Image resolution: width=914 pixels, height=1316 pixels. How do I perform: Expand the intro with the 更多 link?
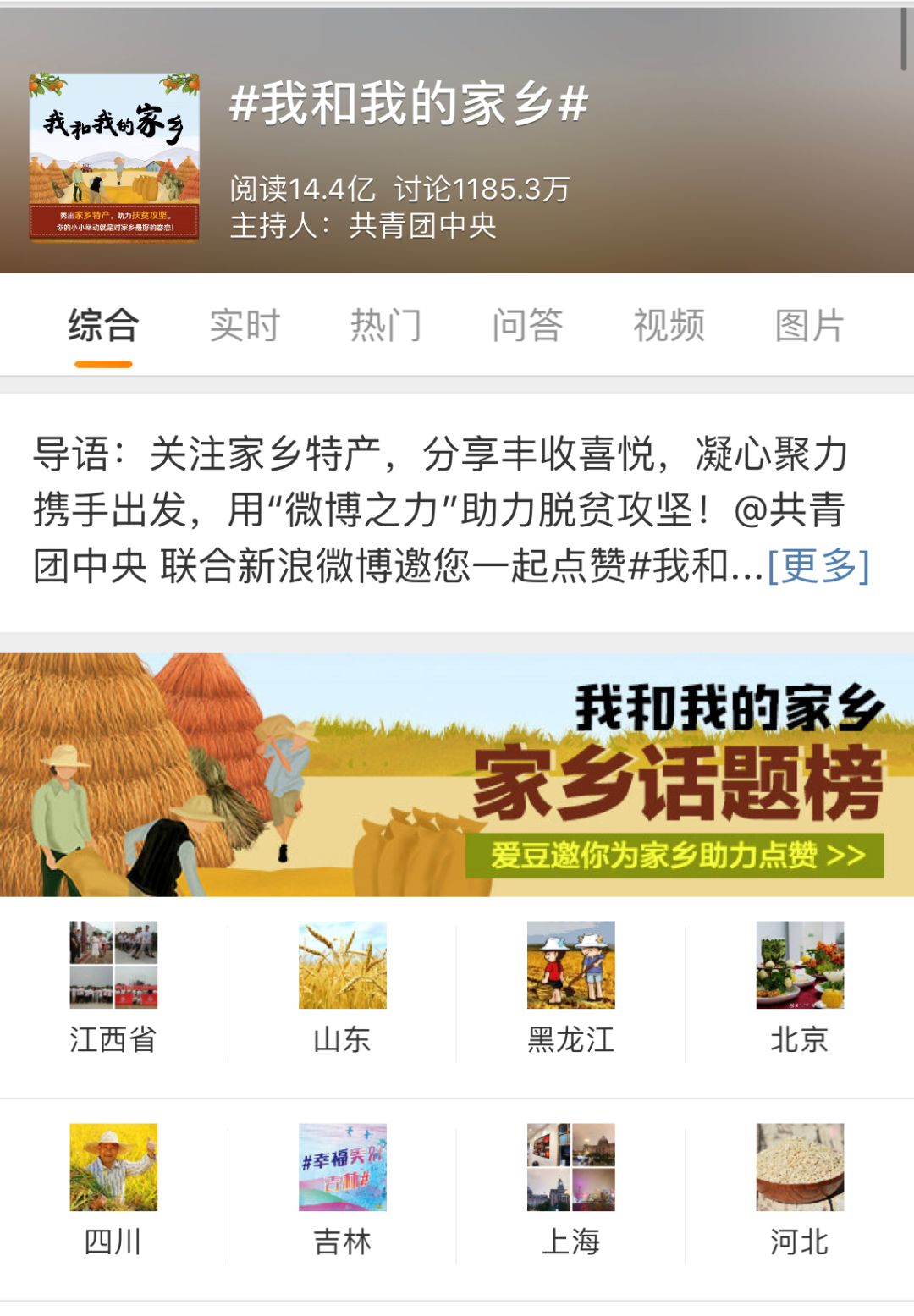tap(818, 566)
